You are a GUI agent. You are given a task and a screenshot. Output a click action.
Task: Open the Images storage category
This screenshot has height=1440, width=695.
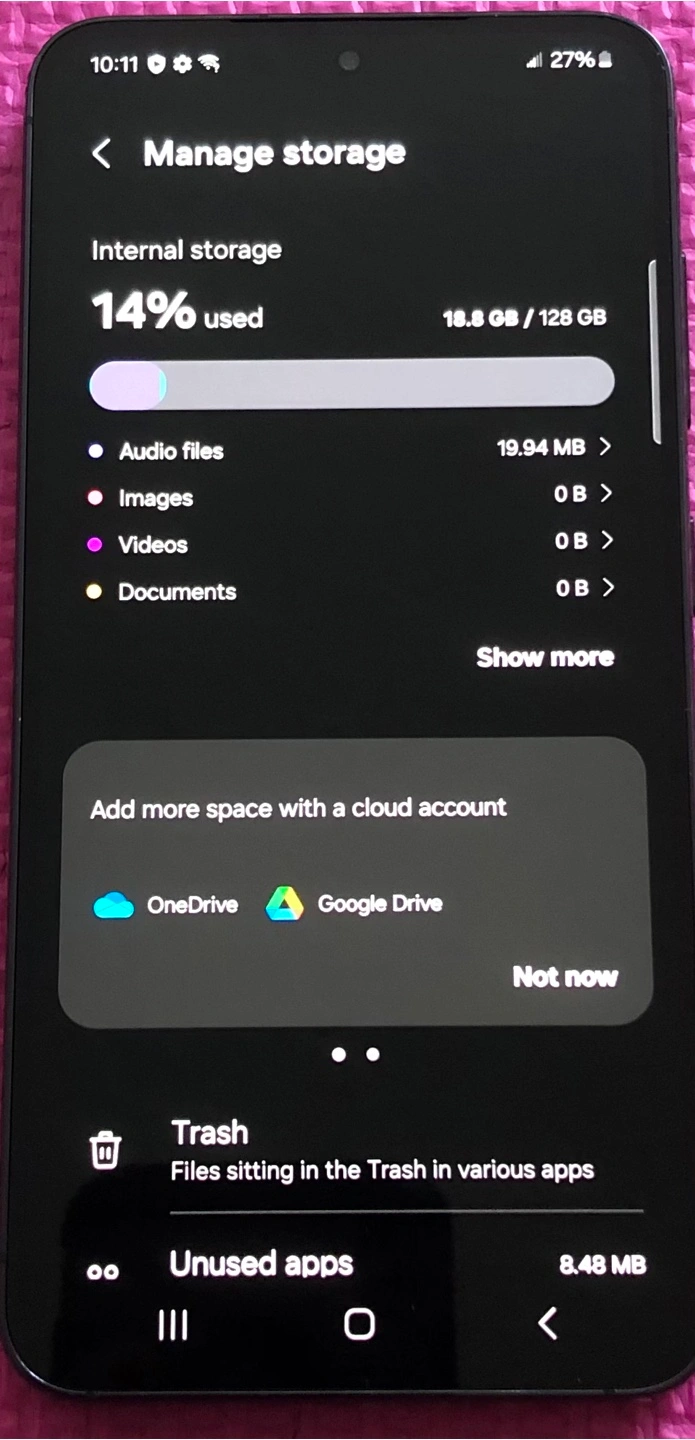(x=350, y=496)
